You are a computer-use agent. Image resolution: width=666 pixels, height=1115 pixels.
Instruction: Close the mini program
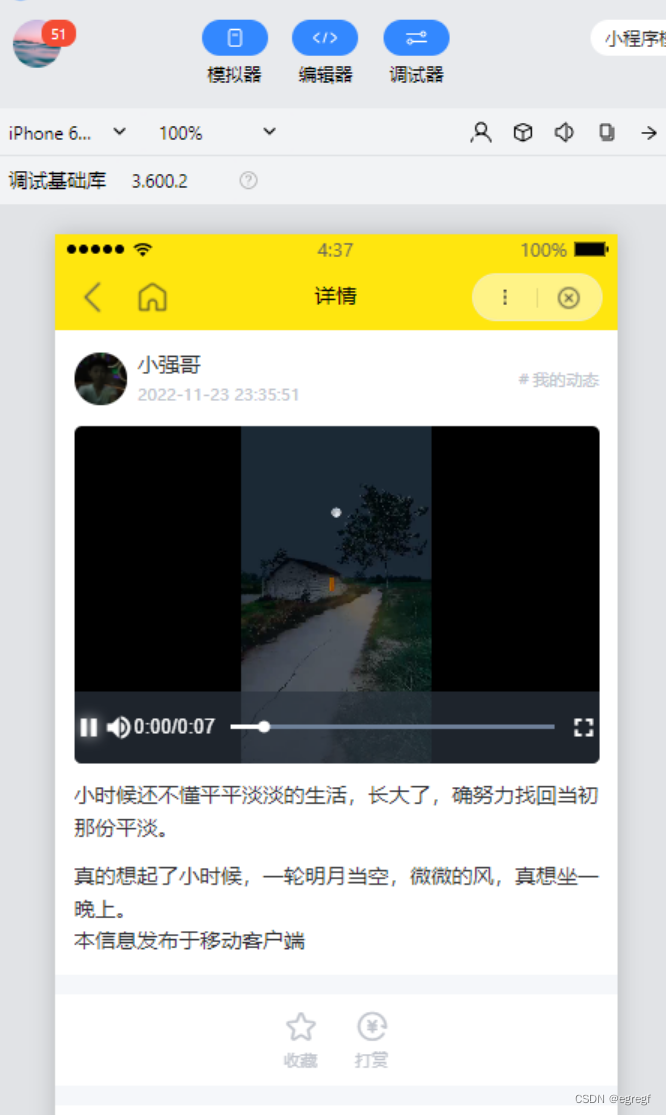[569, 297]
